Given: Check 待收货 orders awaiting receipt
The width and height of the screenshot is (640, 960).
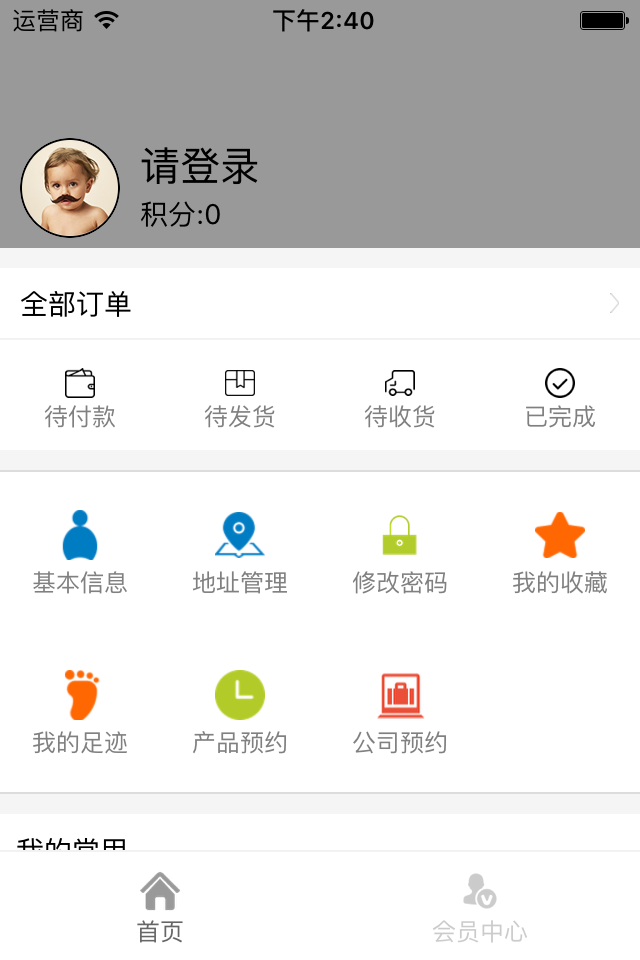Looking at the screenshot, I should coord(400,398).
